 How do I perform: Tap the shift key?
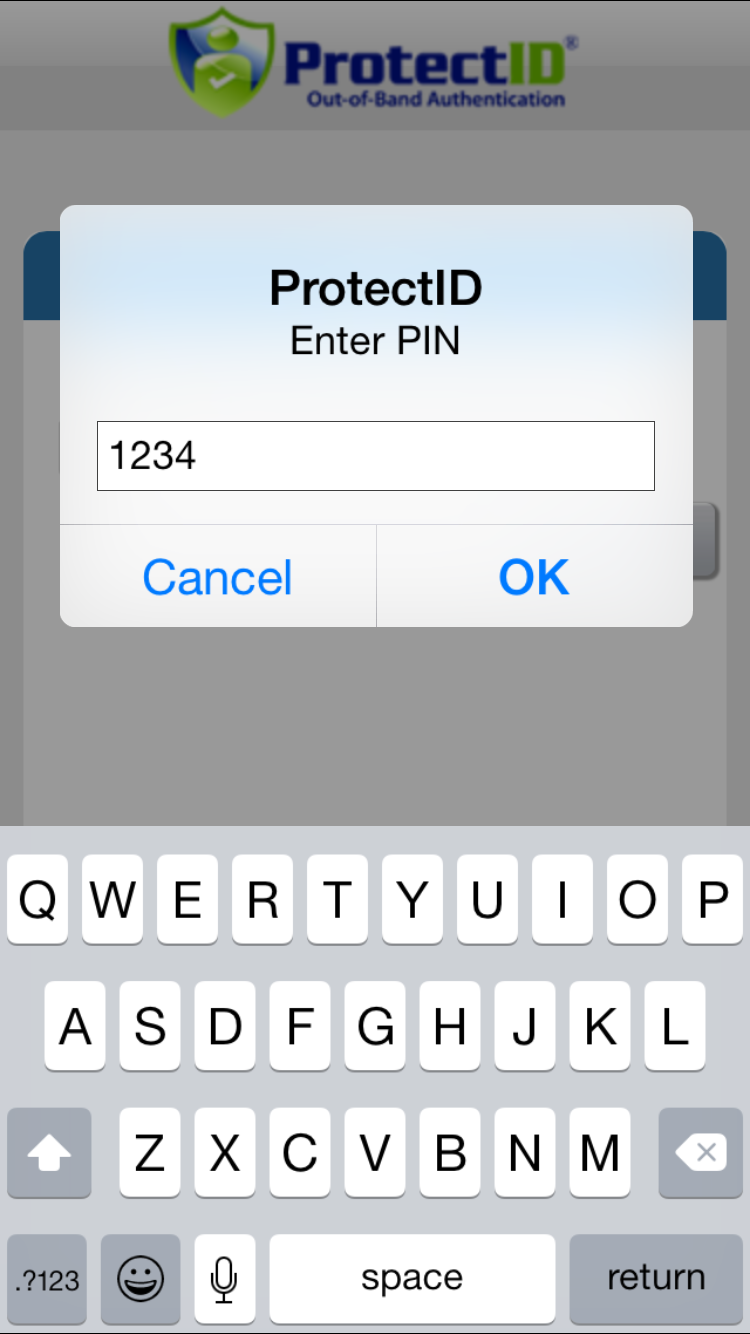click(x=49, y=1153)
